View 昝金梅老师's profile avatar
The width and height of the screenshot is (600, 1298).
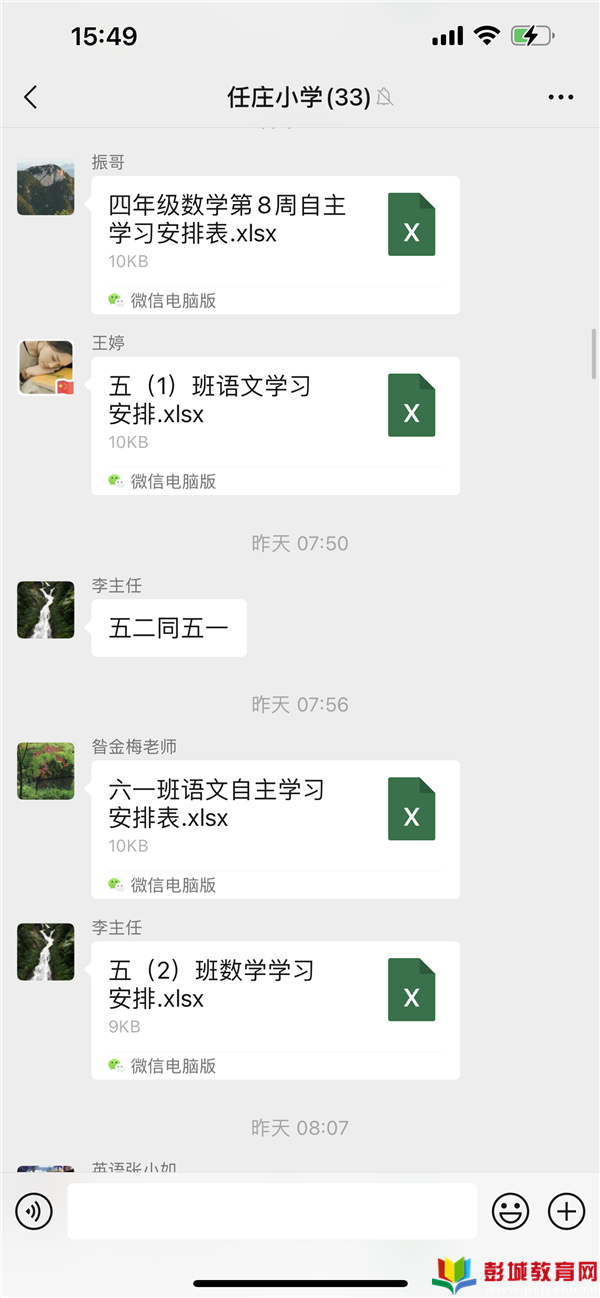(x=46, y=771)
